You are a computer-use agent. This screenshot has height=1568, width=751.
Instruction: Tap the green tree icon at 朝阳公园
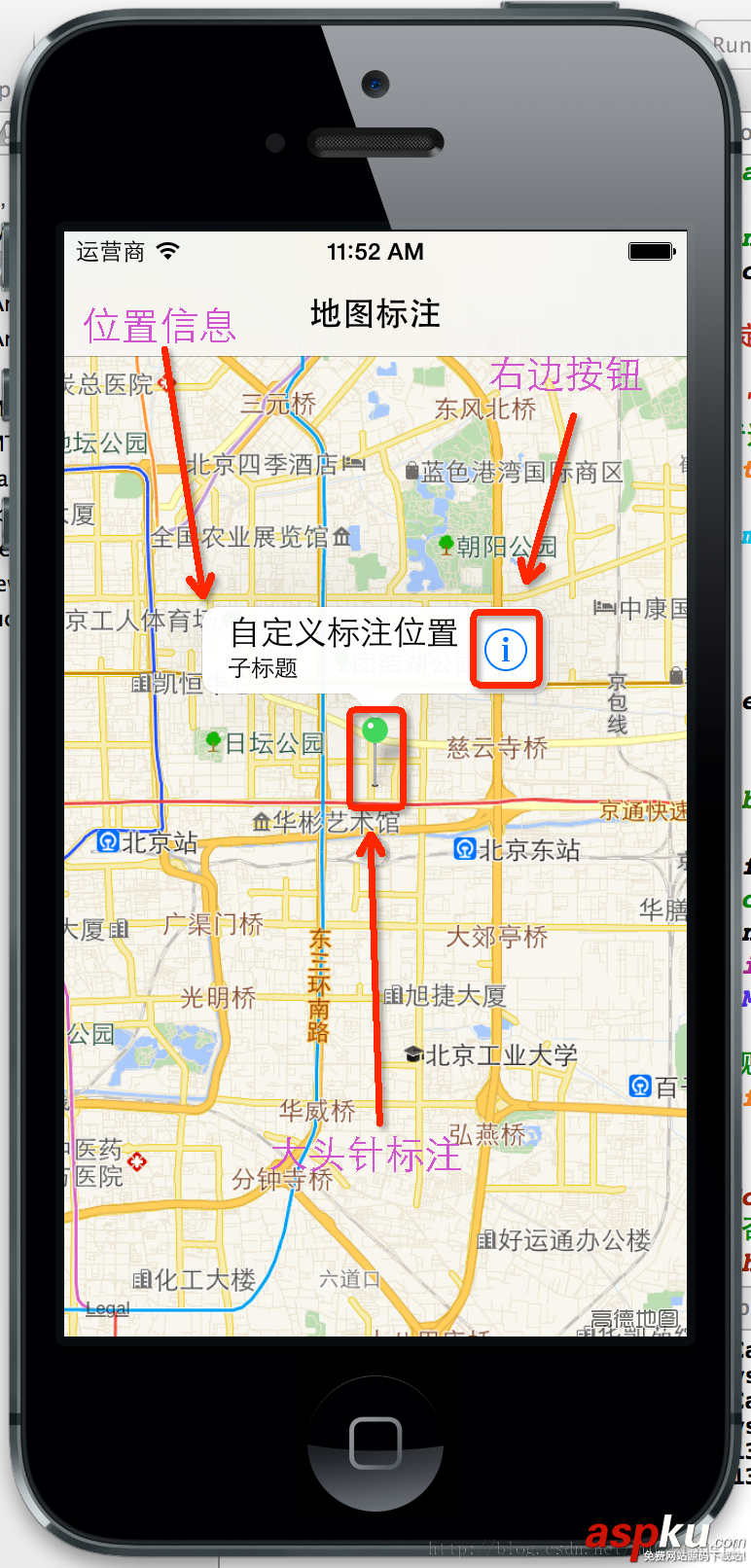coord(446,545)
